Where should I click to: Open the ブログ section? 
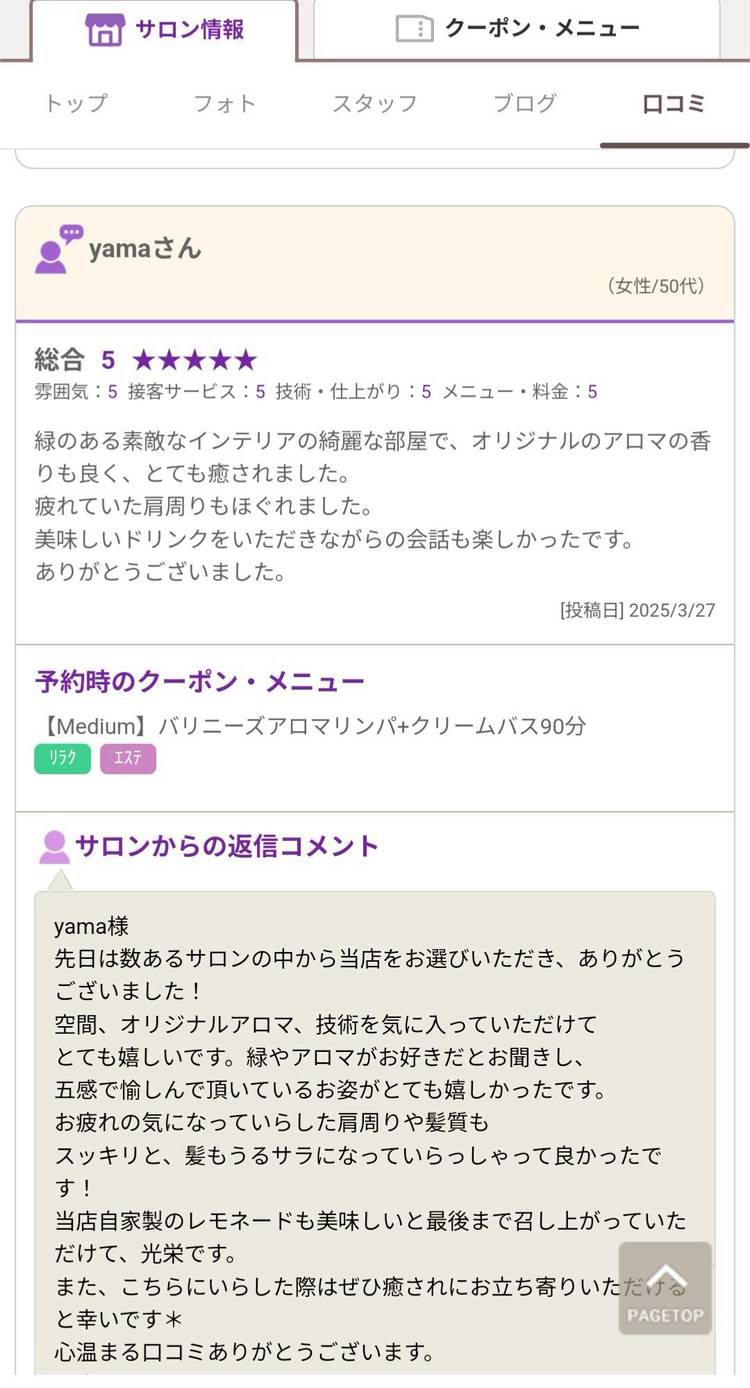pos(524,103)
